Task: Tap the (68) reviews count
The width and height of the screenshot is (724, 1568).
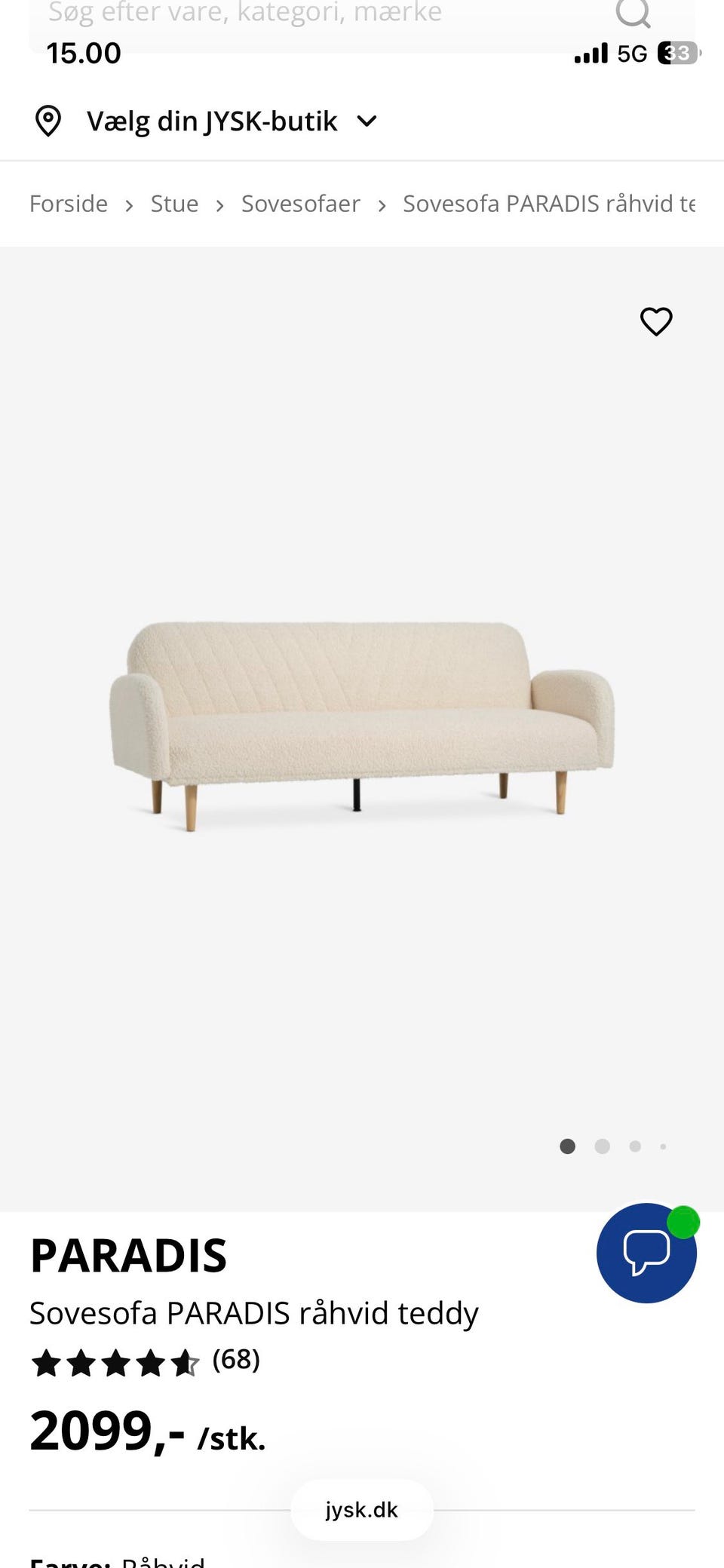Action: point(235,1361)
